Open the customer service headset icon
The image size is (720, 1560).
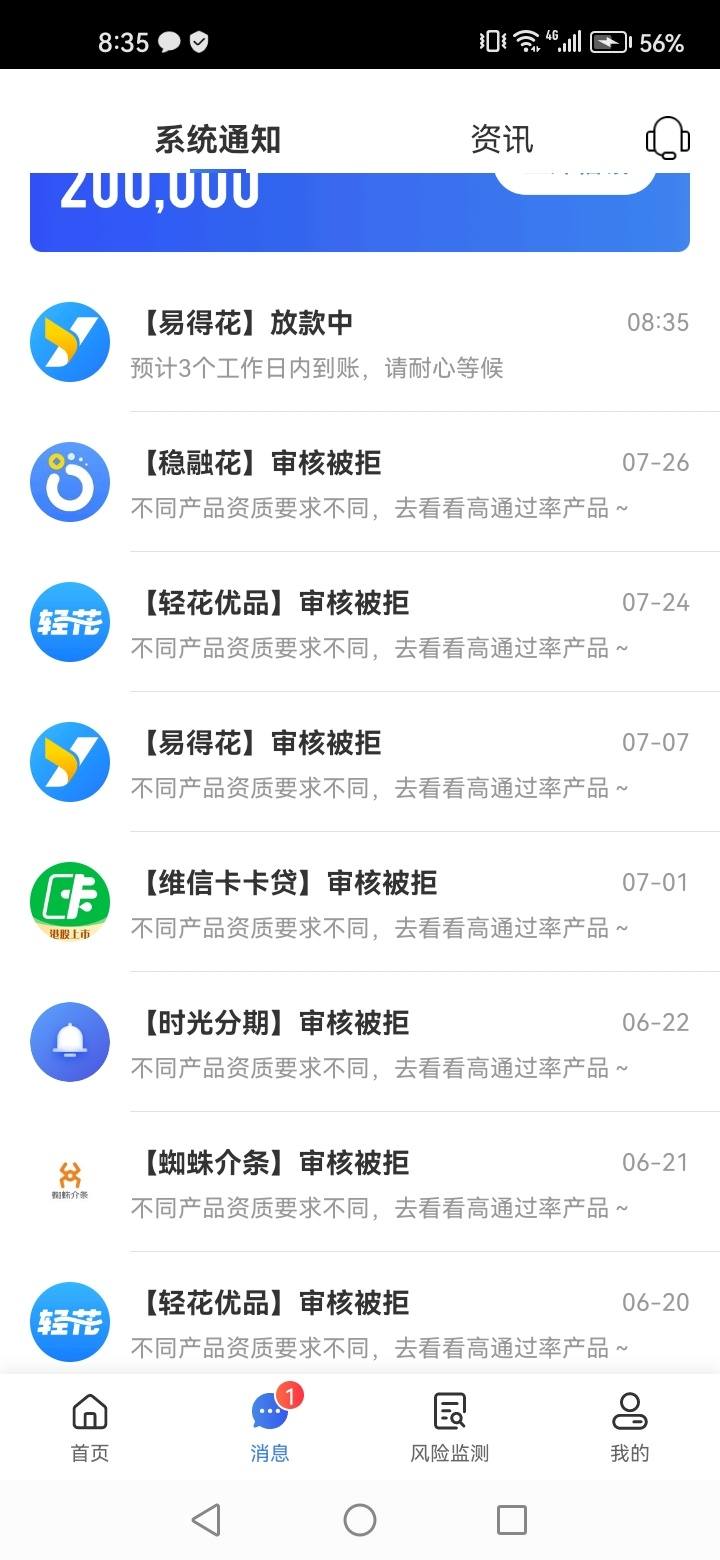coord(668,138)
